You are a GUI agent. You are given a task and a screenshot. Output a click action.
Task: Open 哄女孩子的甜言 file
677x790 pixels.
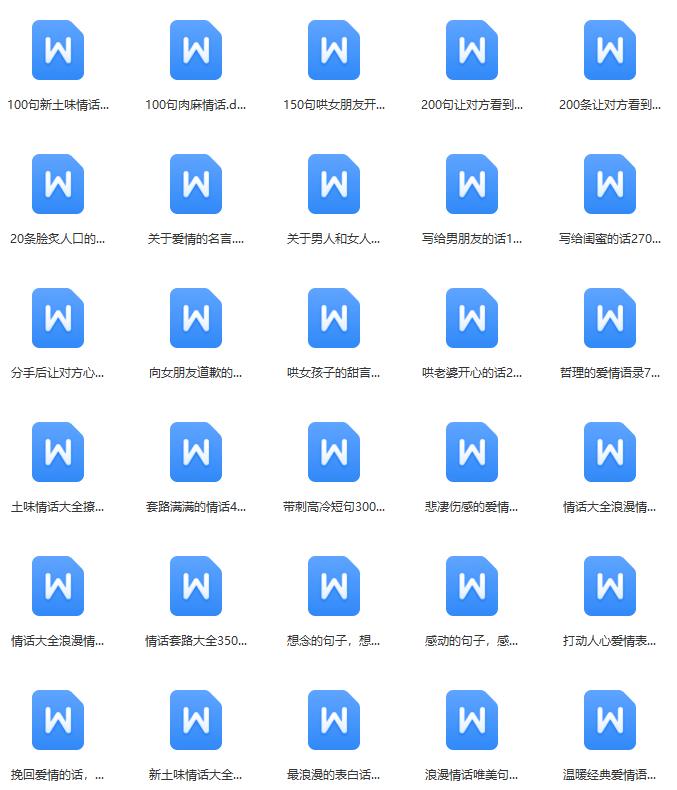[334, 318]
